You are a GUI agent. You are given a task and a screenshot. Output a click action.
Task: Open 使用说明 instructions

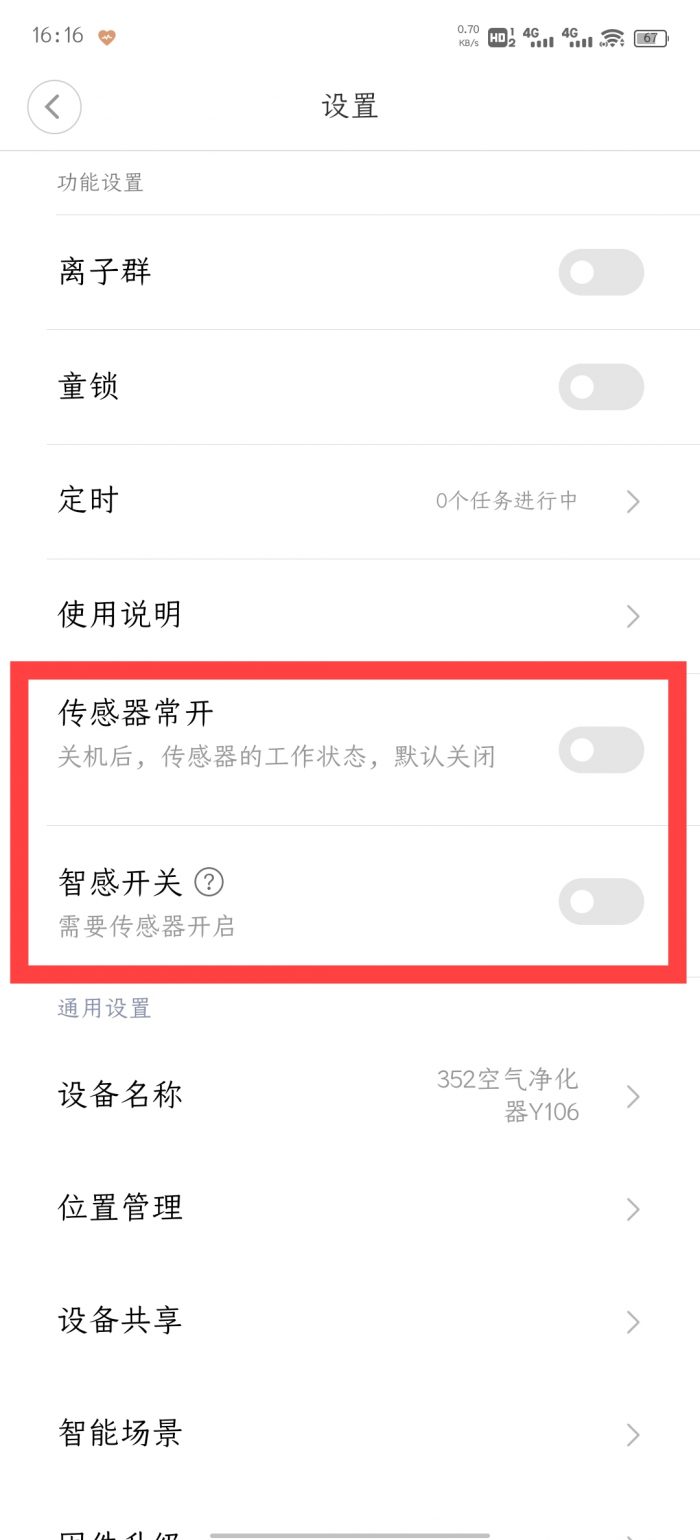tap(350, 615)
